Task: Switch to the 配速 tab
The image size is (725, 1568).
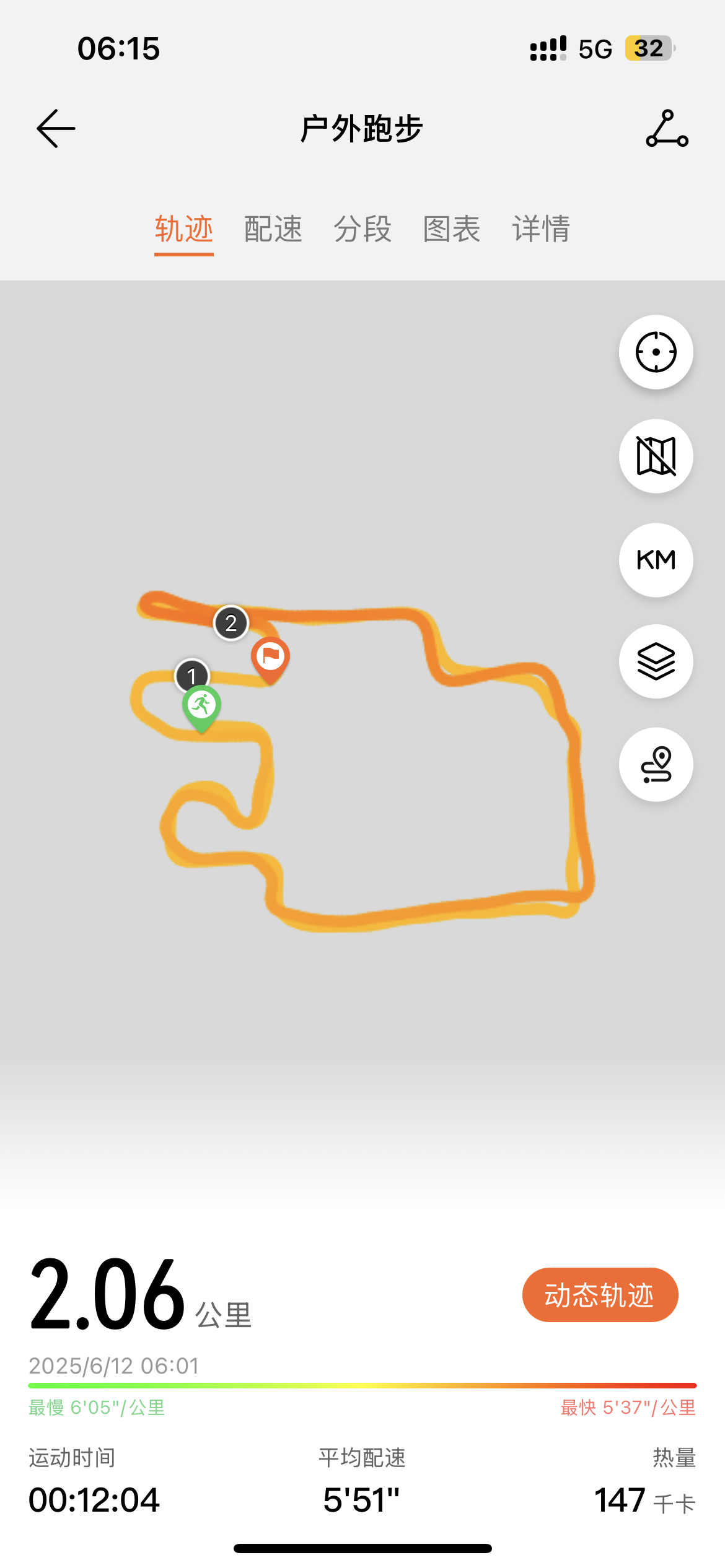Action: pos(273,229)
